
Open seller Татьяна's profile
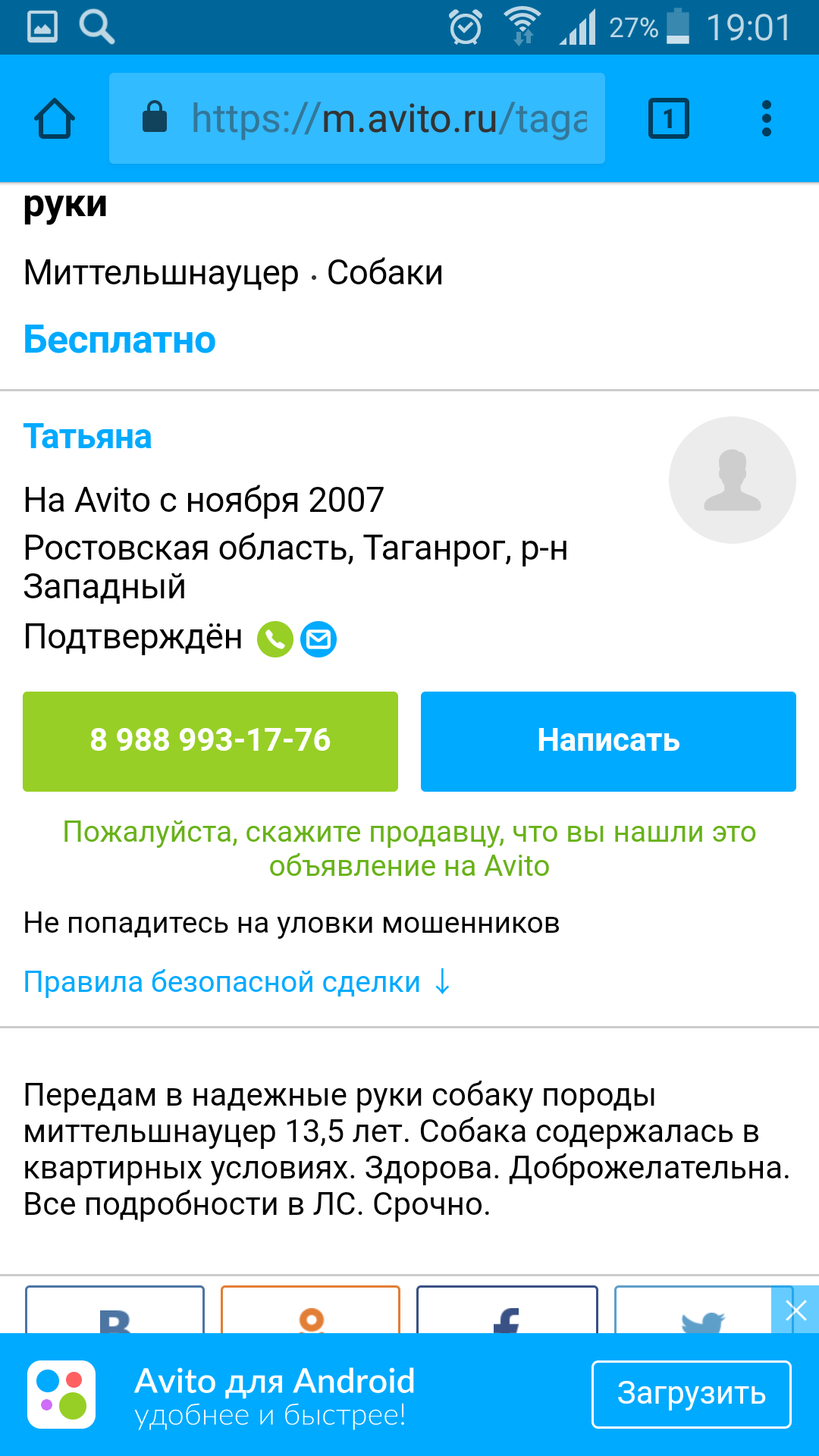87,437
